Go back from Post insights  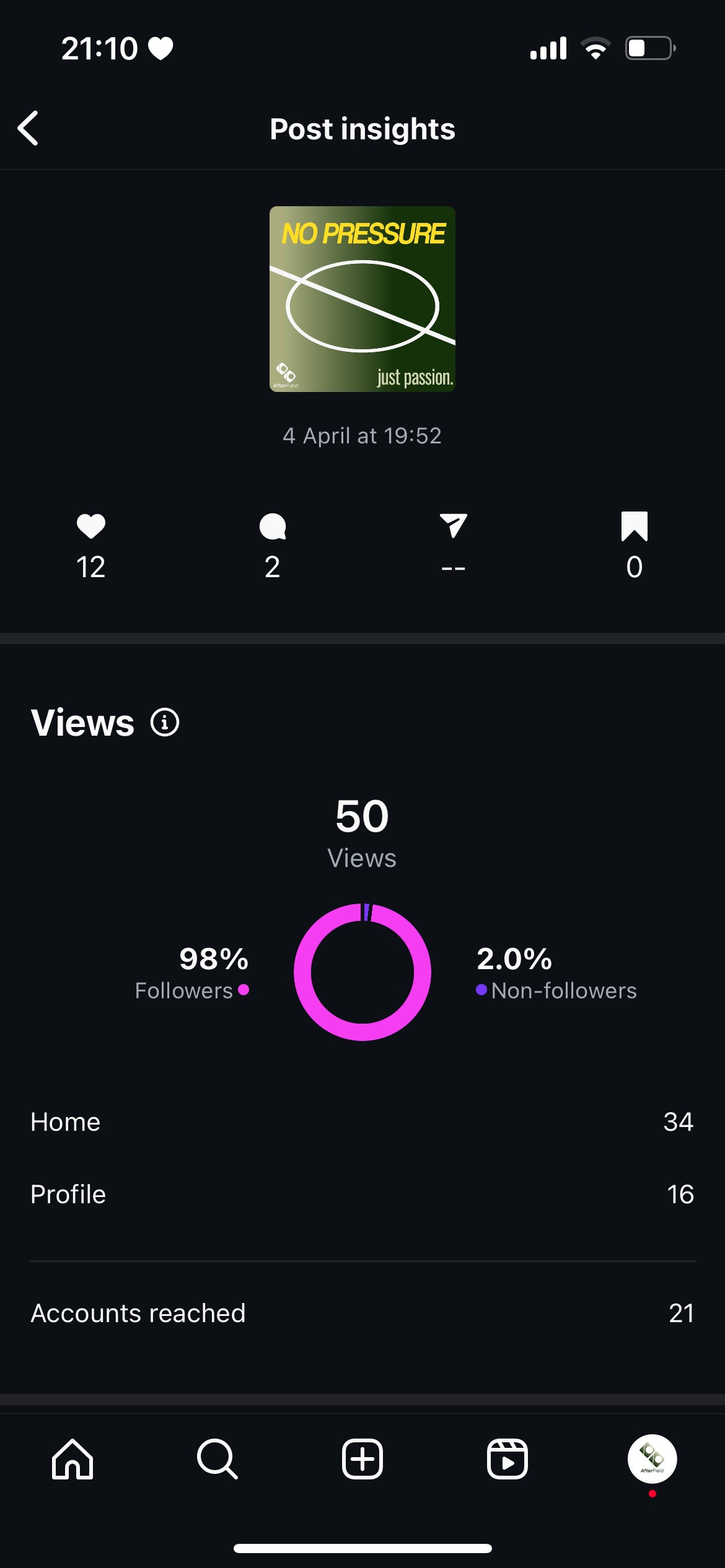coord(29,128)
